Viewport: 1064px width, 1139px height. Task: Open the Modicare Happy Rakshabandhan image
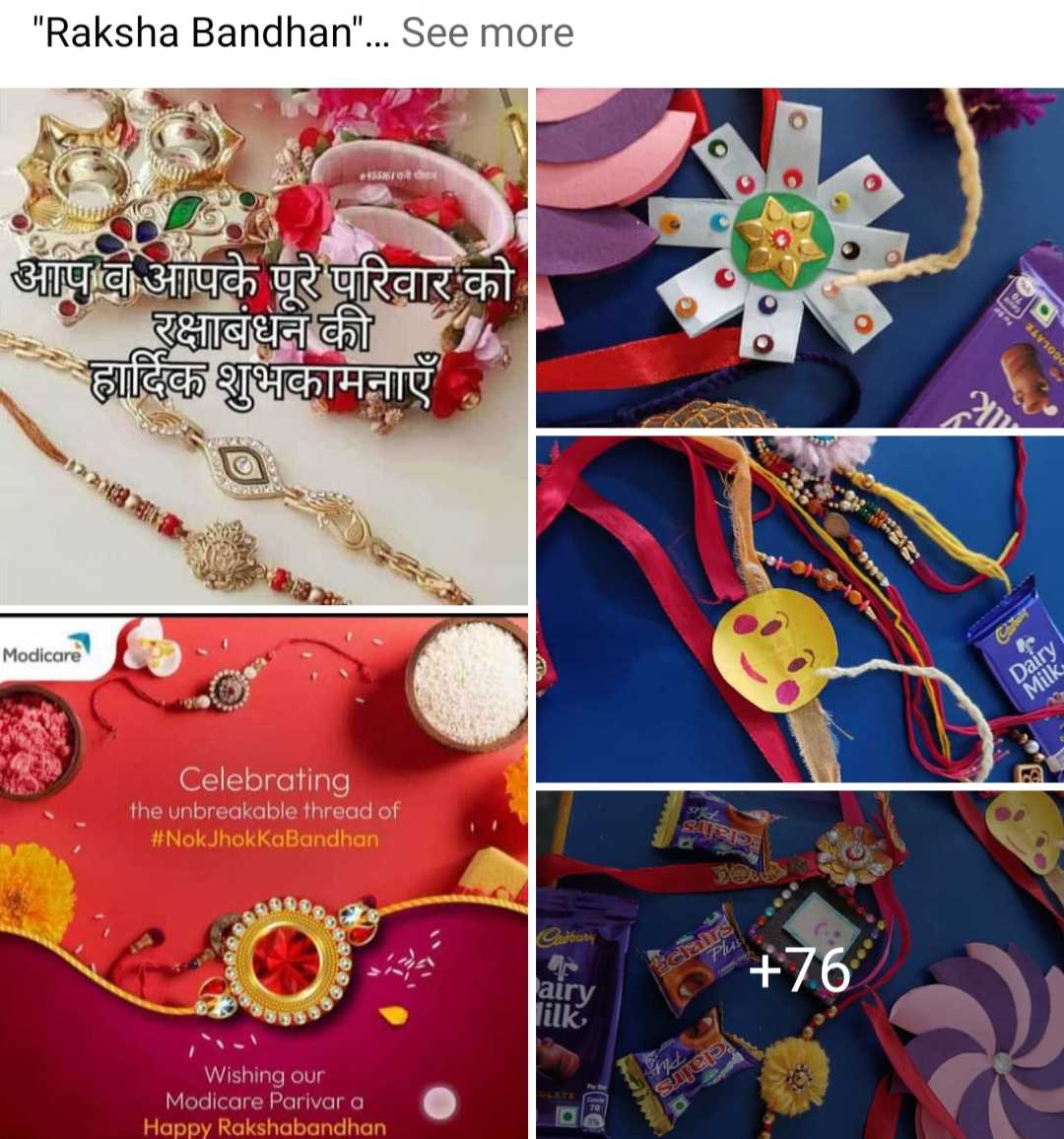pos(263,876)
